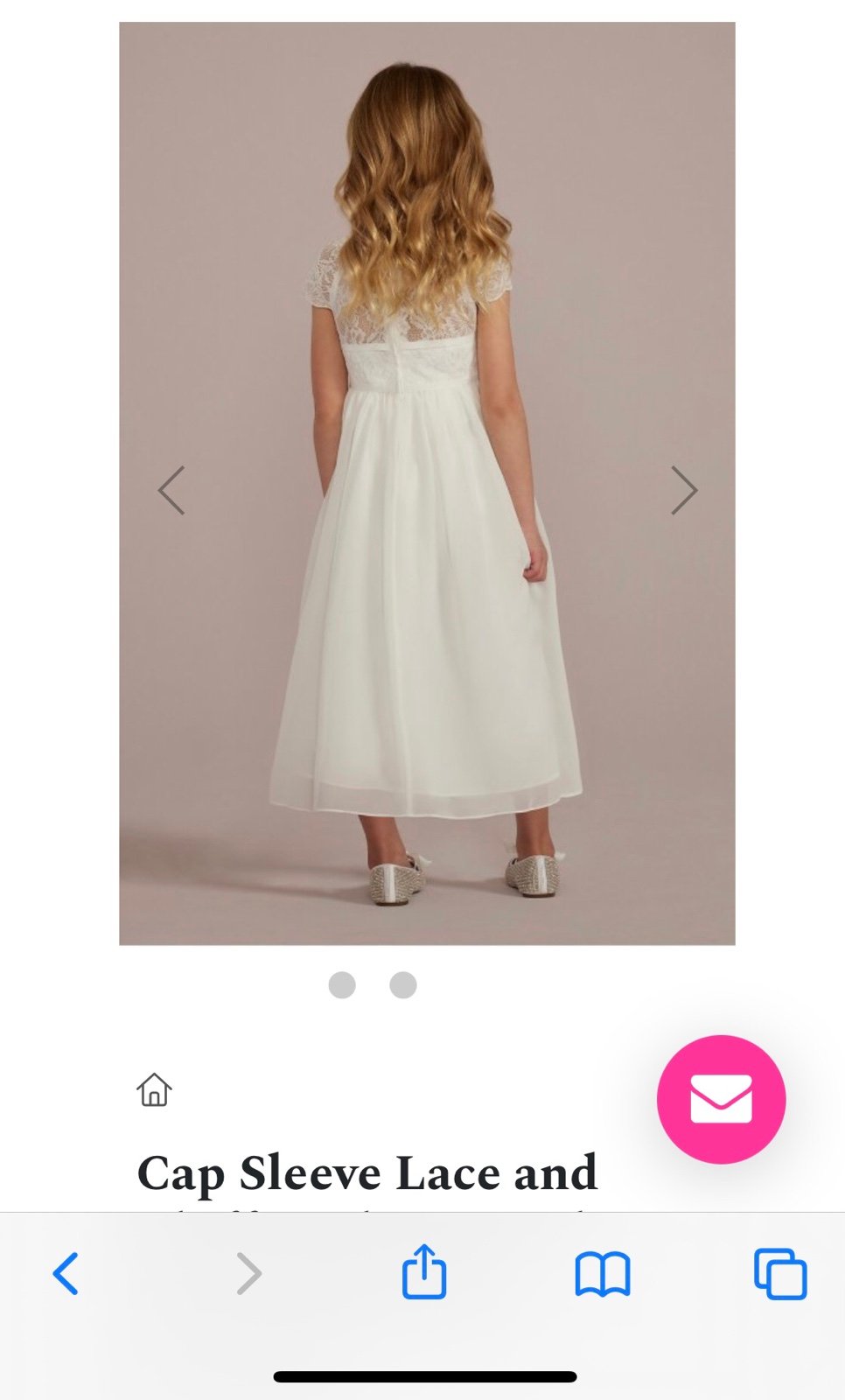Show the next product photo
Viewport: 845px width, 1400px height.
pos(684,490)
